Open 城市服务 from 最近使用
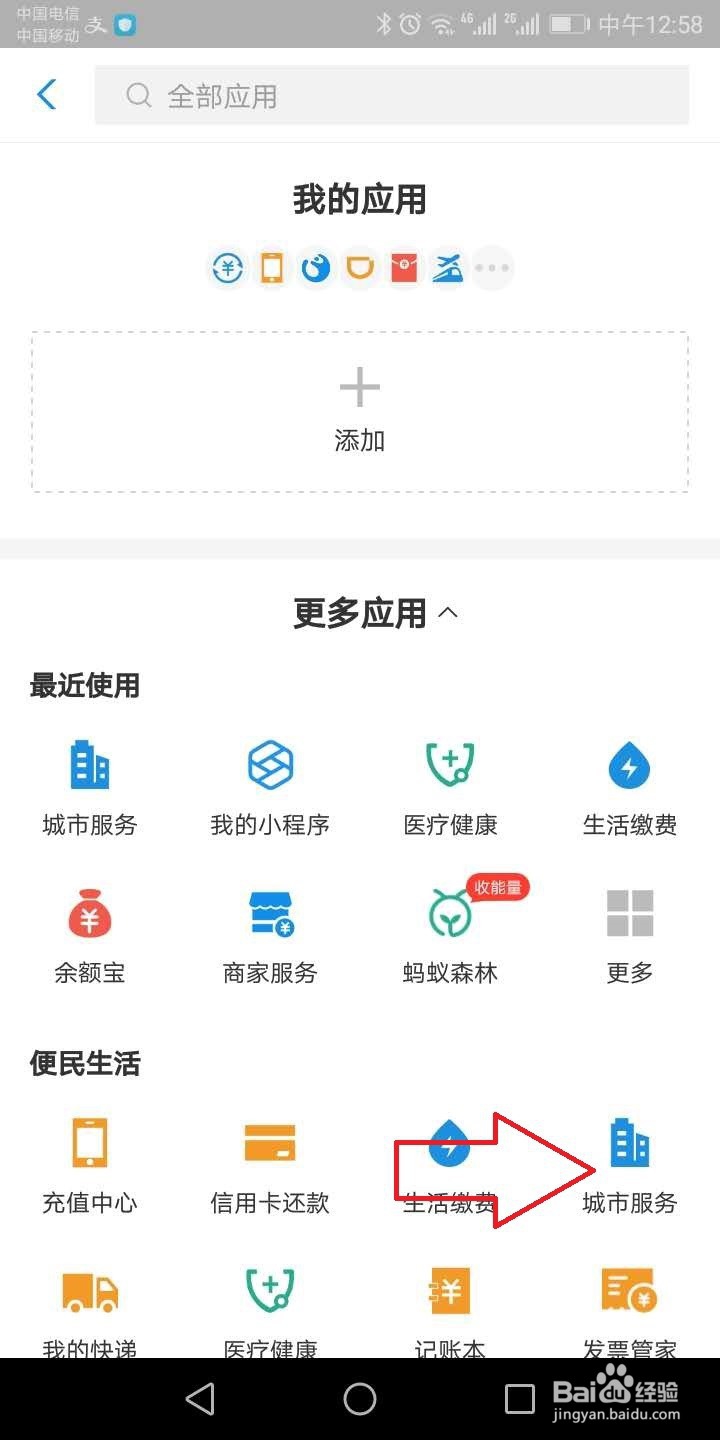720x1440 pixels. (x=90, y=785)
